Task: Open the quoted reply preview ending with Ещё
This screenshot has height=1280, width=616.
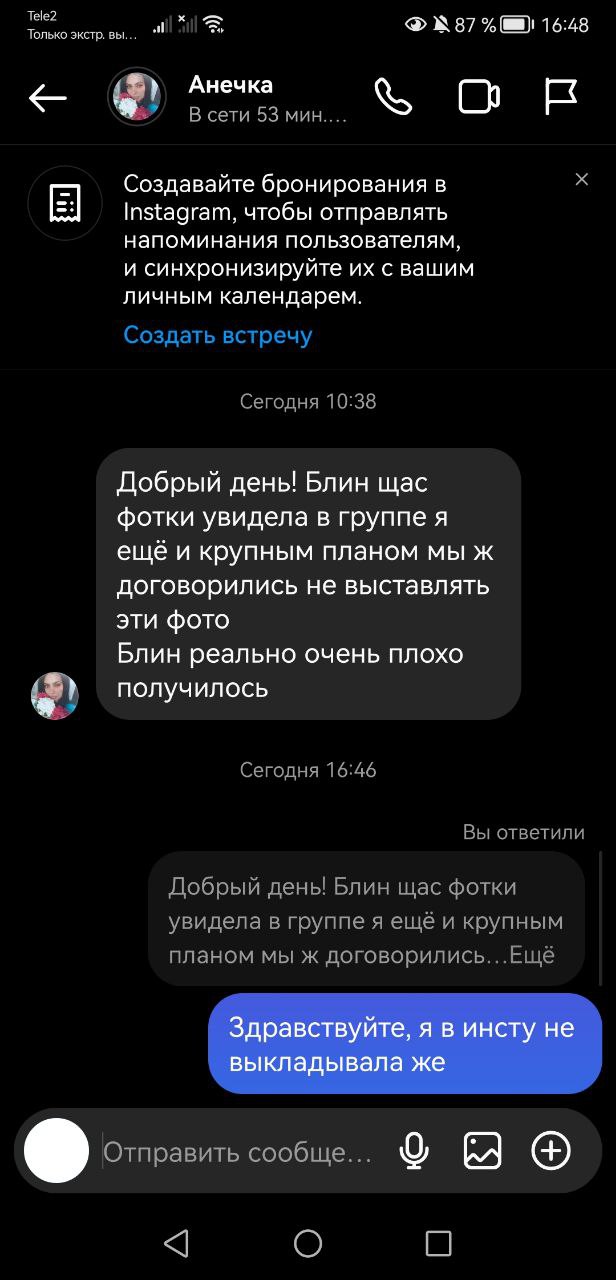Action: click(x=366, y=920)
